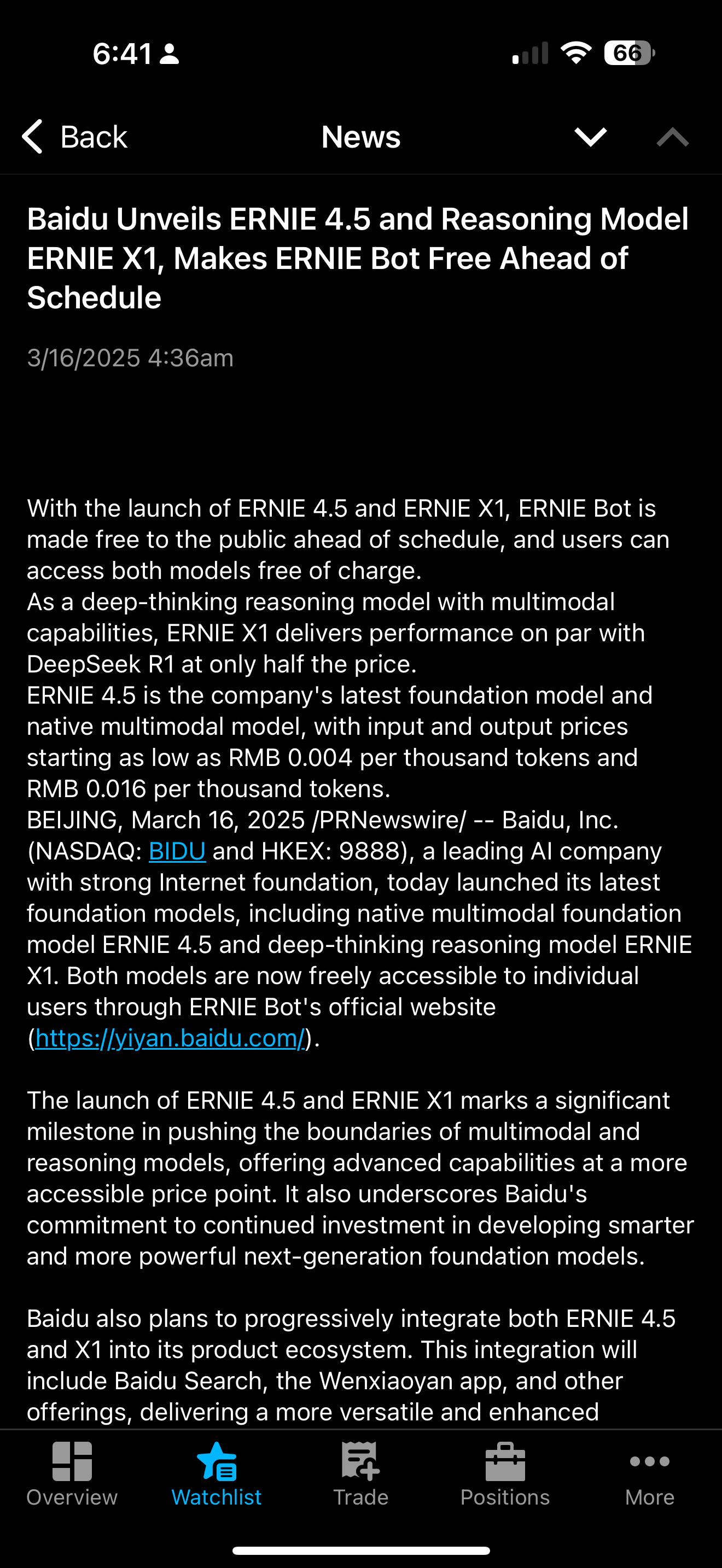Open the yiyan.baidu.com link
722x1568 pixels.
(x=170, y=1038)
